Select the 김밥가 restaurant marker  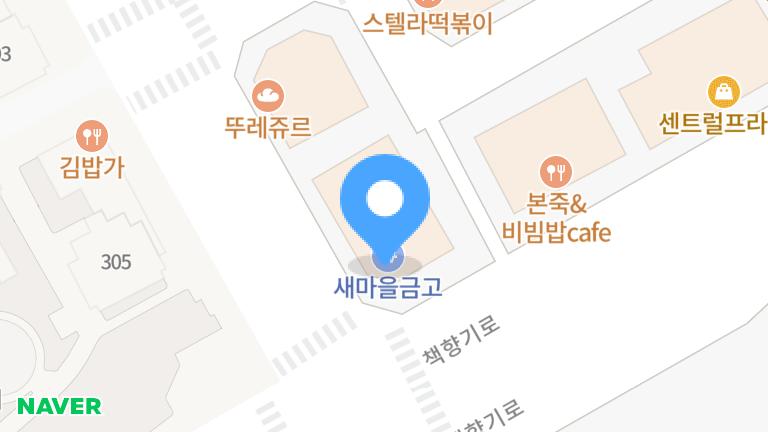click(x=91, y=135)
